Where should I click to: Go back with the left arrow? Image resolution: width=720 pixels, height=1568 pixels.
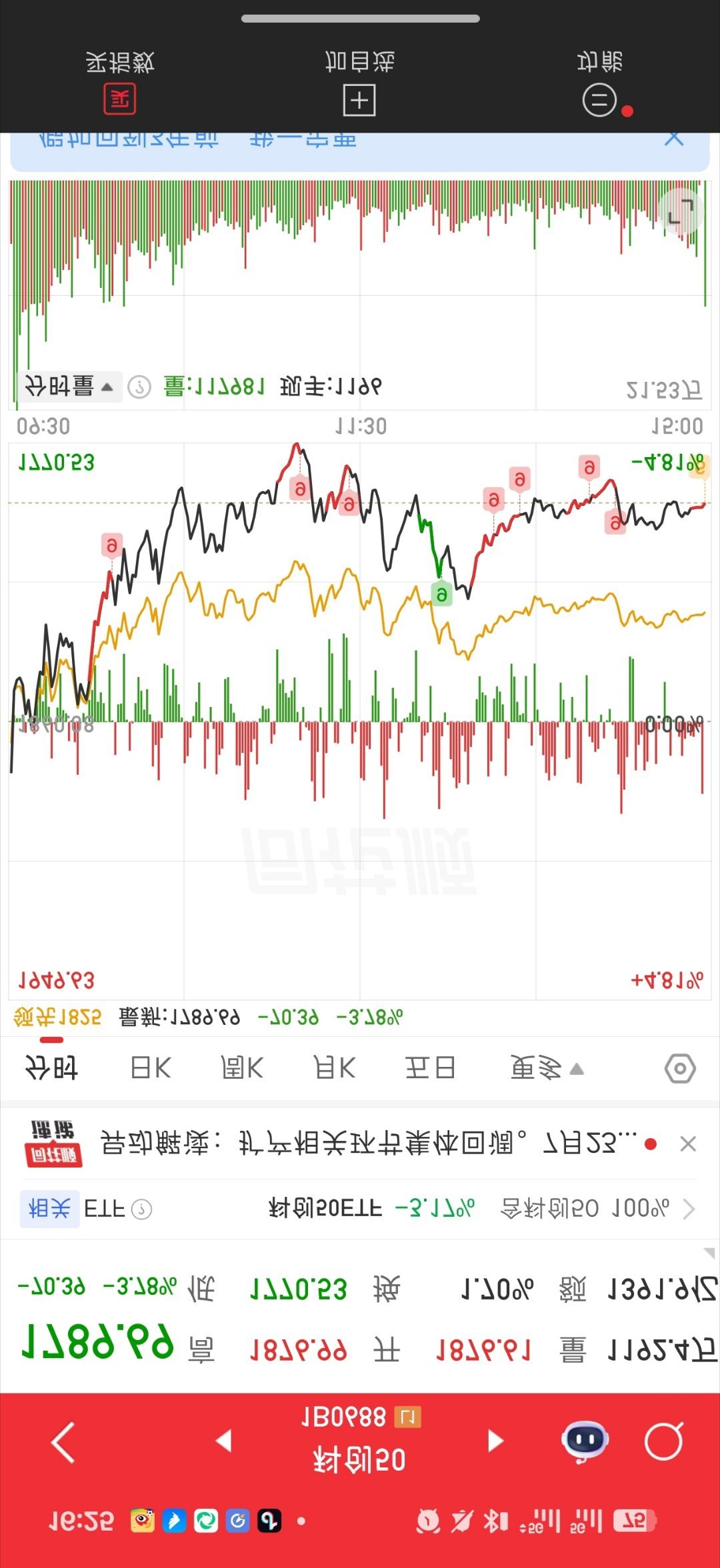coord(63,1441)
